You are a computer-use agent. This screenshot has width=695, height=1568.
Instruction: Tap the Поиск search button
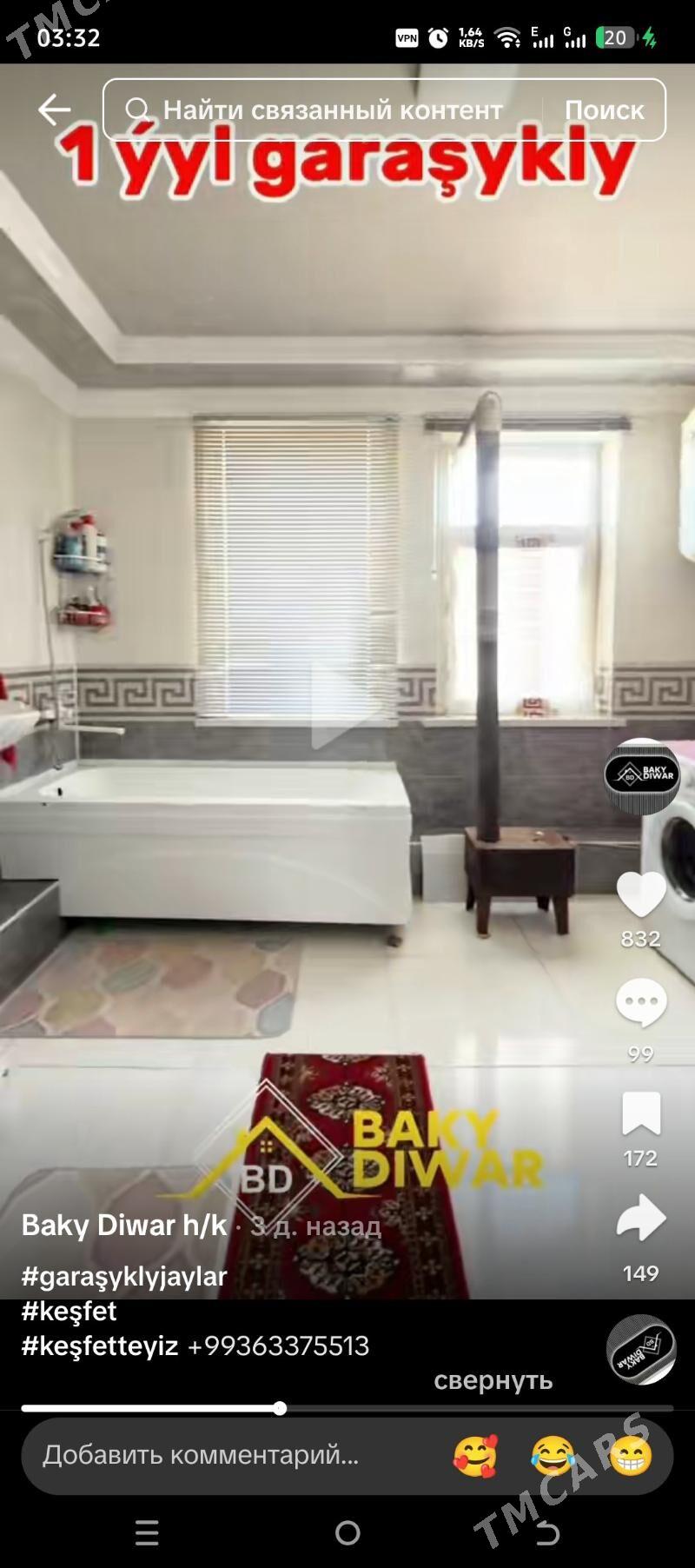[605, 110]
